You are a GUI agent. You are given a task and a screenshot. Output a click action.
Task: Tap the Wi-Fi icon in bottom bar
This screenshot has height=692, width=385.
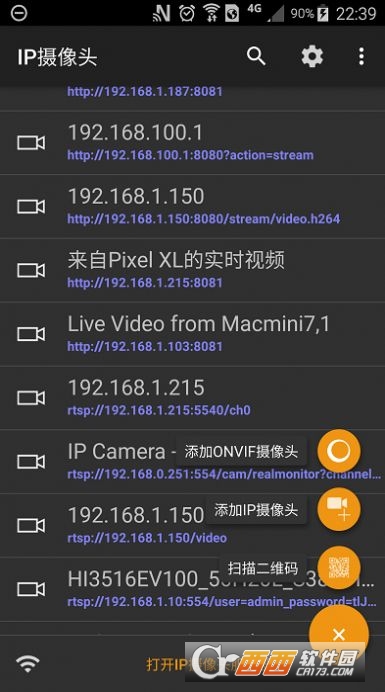tap(27, 663)
